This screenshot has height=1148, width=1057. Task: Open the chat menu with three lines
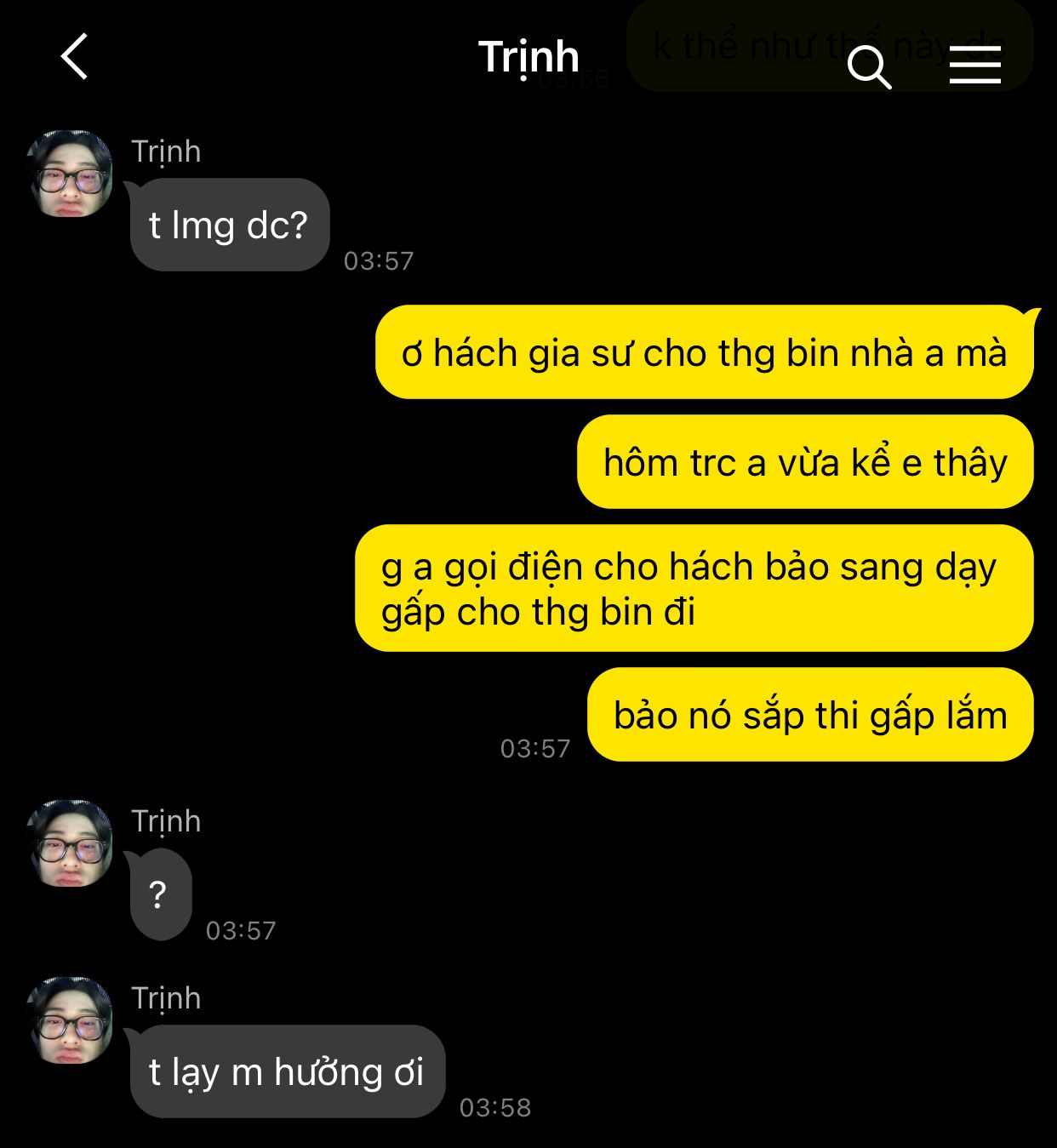coord(975,65)
